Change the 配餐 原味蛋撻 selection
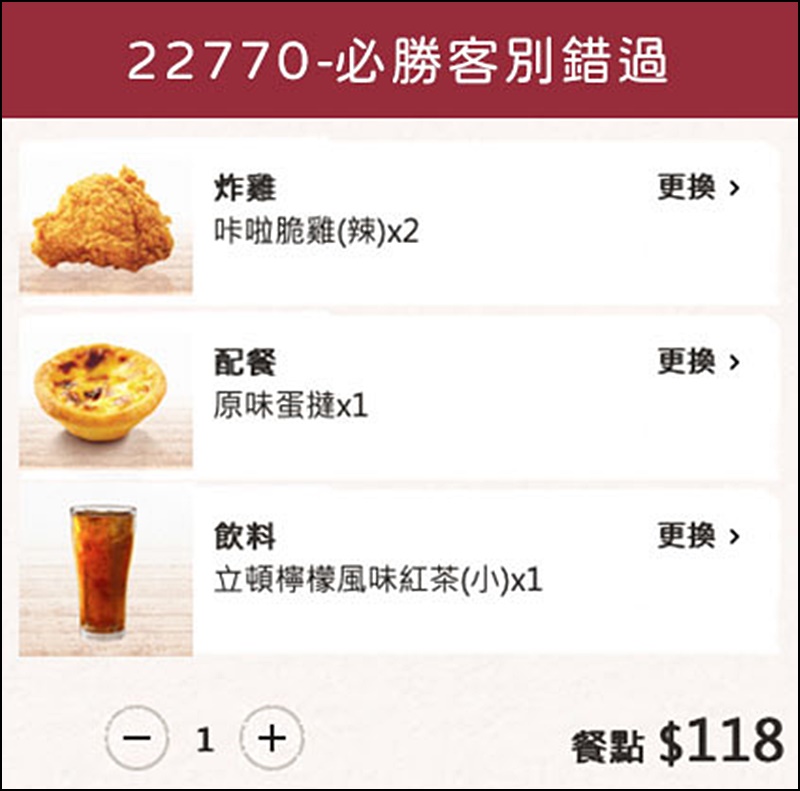The height and width of the screenshot is (791, 800). point(698,361)
